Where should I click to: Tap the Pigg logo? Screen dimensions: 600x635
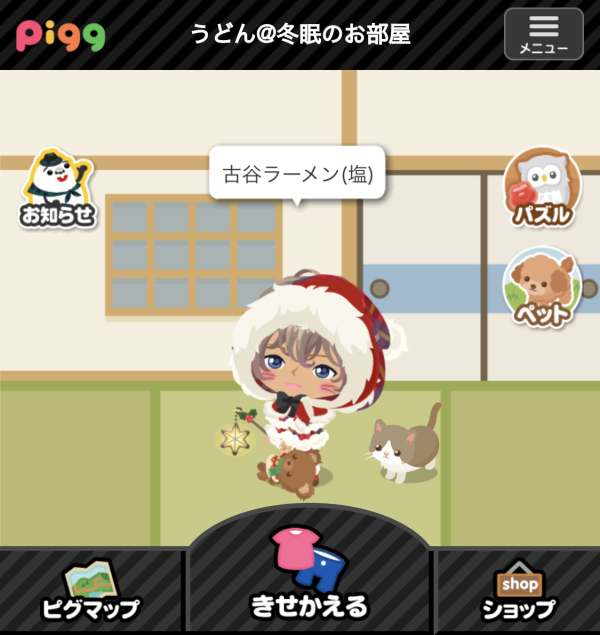pos(60,35)
